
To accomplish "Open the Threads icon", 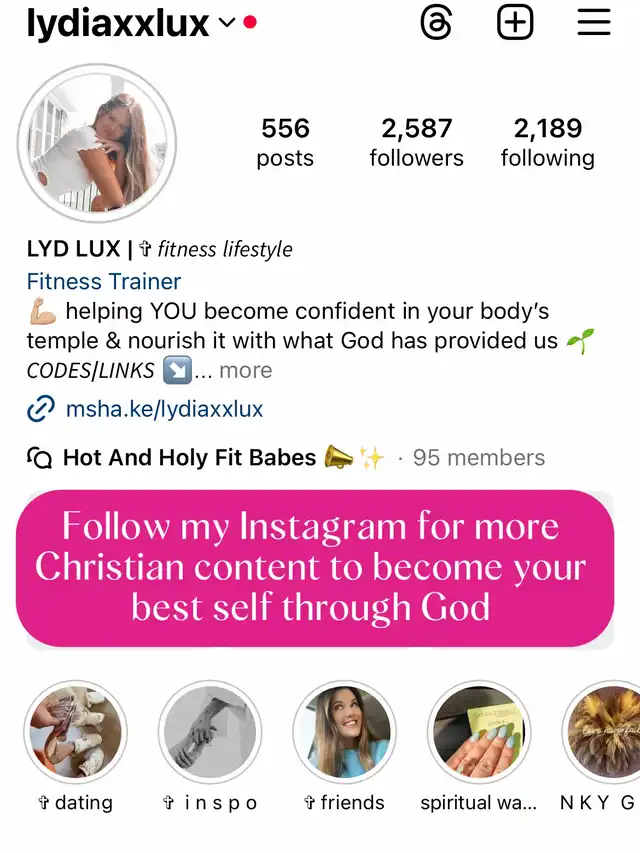I will 436,22.
